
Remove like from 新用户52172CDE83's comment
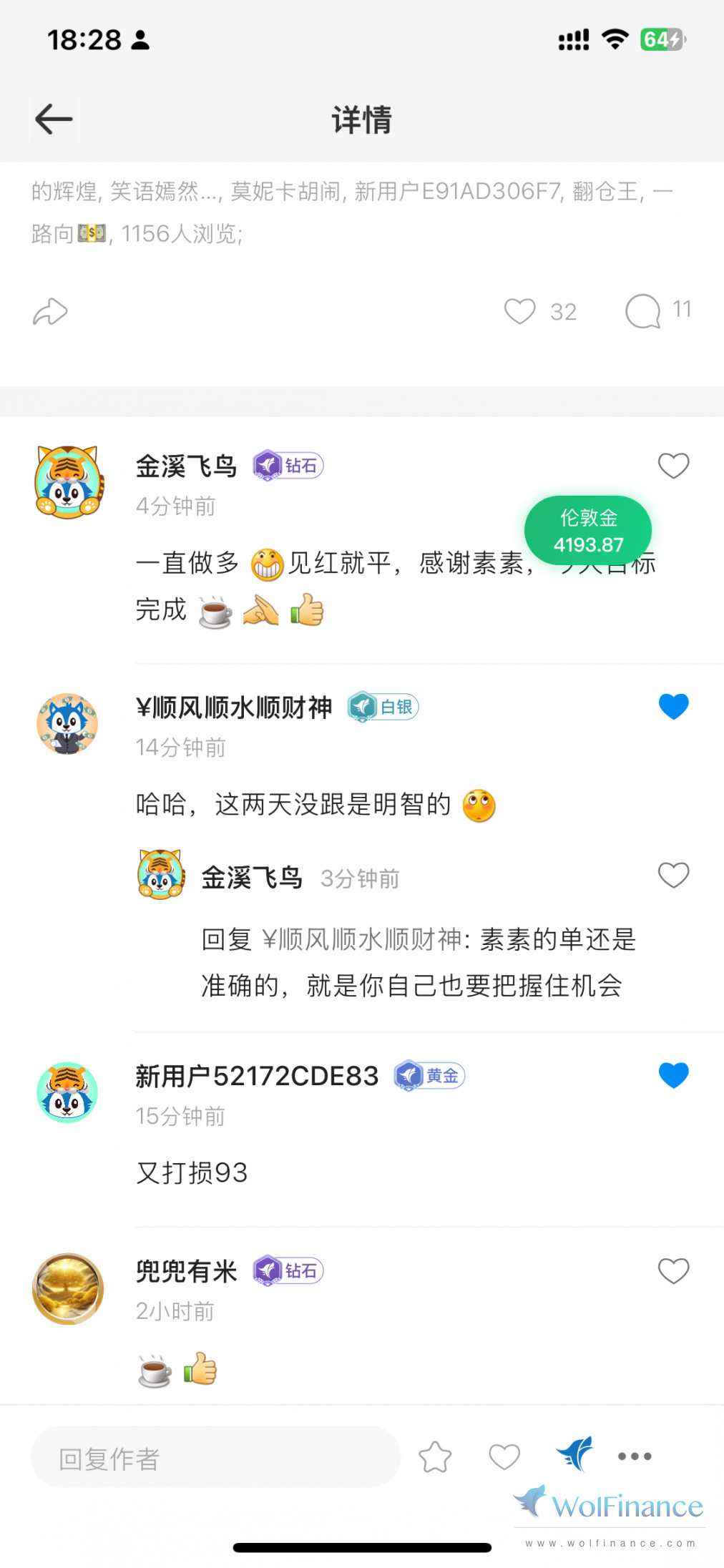[x=673, y=1075]
